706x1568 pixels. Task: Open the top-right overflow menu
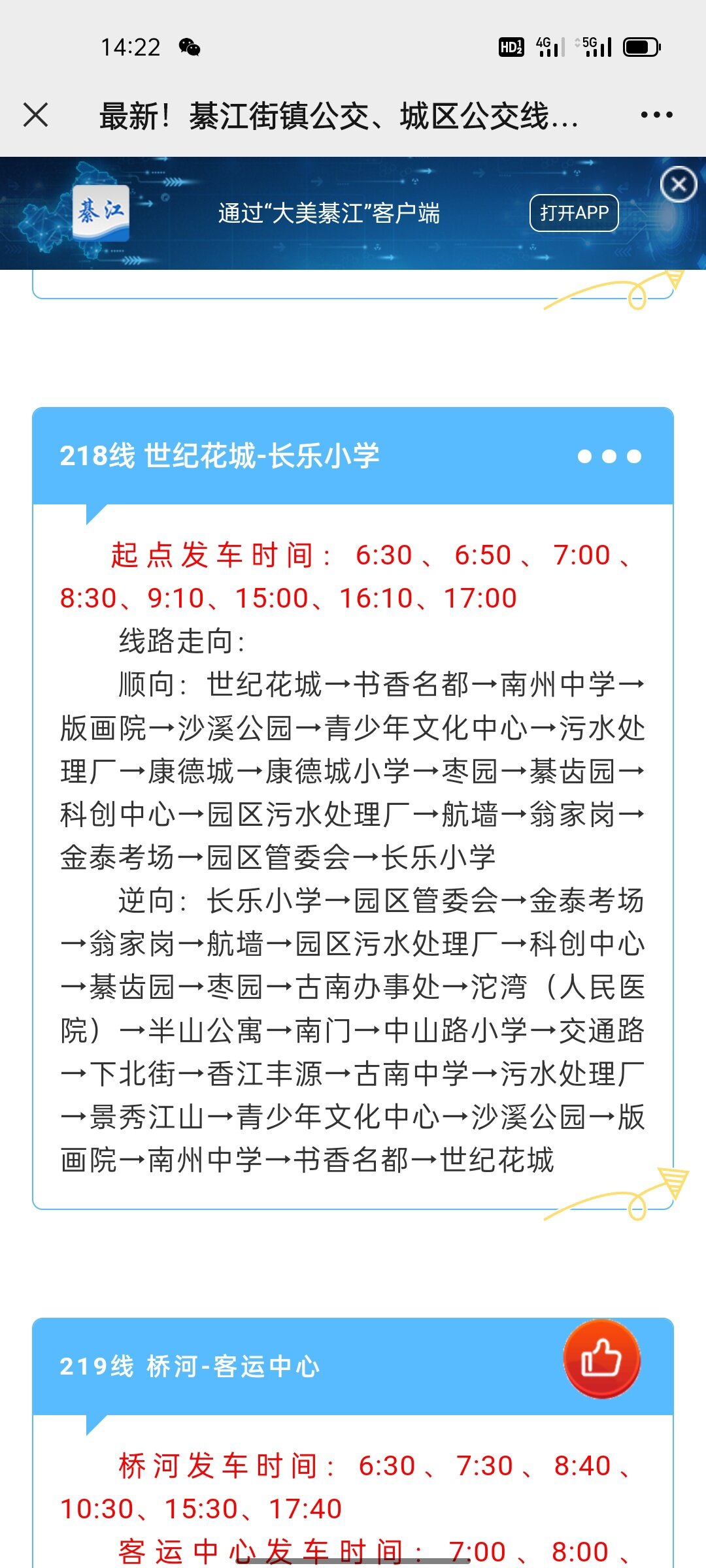[x=656, y=115]
